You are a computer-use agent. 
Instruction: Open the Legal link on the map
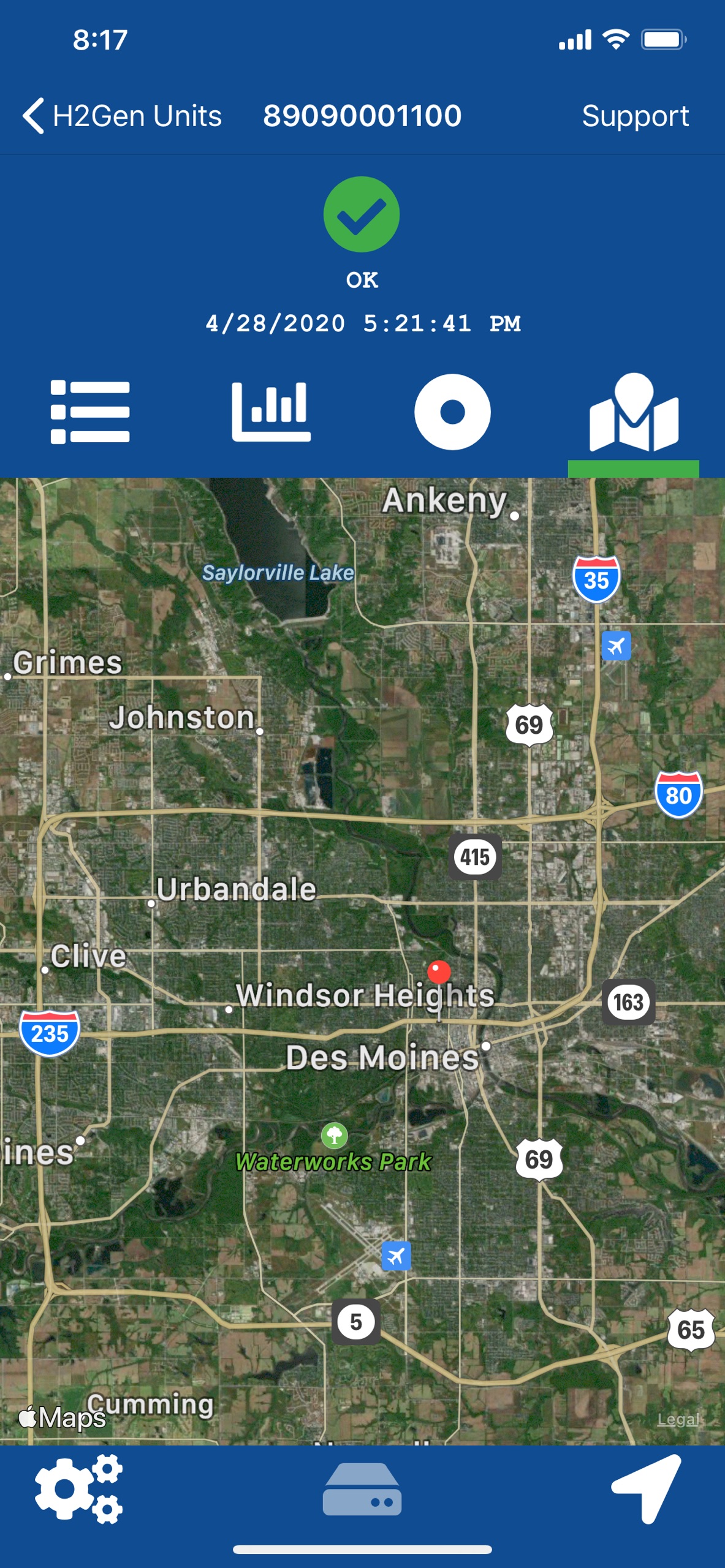point(678,1419)
